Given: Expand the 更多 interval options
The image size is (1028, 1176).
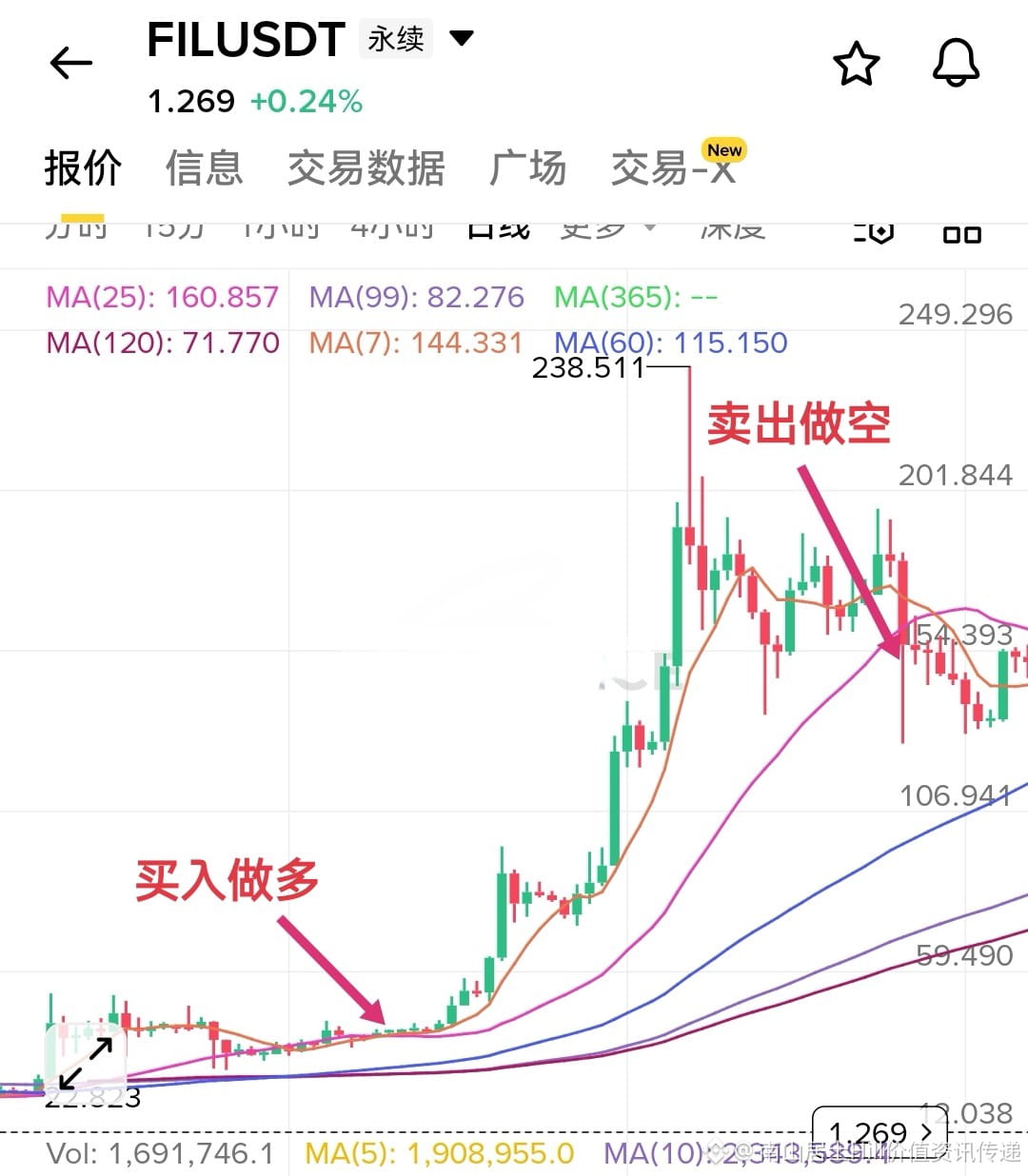Looking at the screenshot, I should point(606,230).
